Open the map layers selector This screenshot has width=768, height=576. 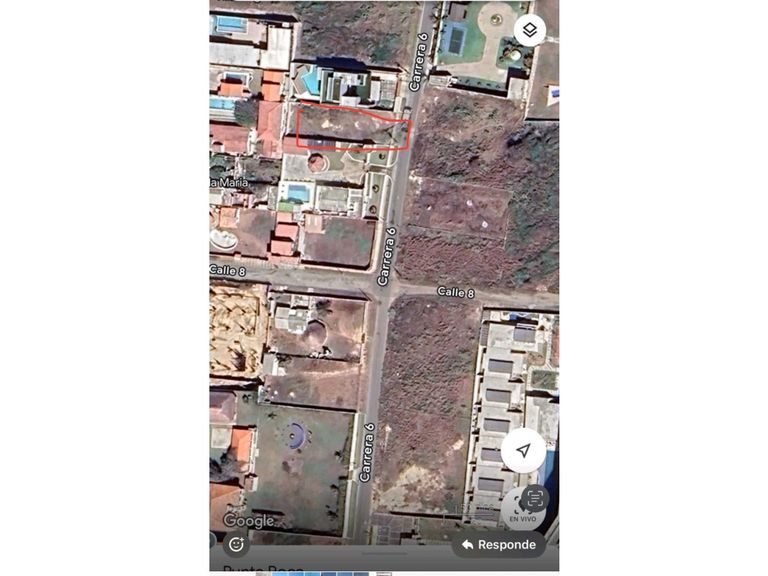click(x=529, y=30)
